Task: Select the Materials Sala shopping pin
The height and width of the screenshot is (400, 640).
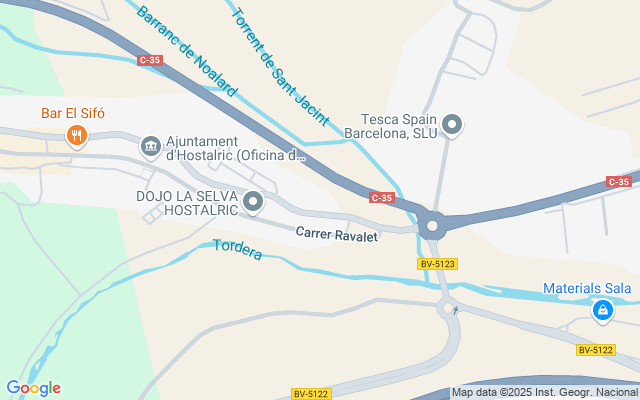Action: (x=603, y=311)
